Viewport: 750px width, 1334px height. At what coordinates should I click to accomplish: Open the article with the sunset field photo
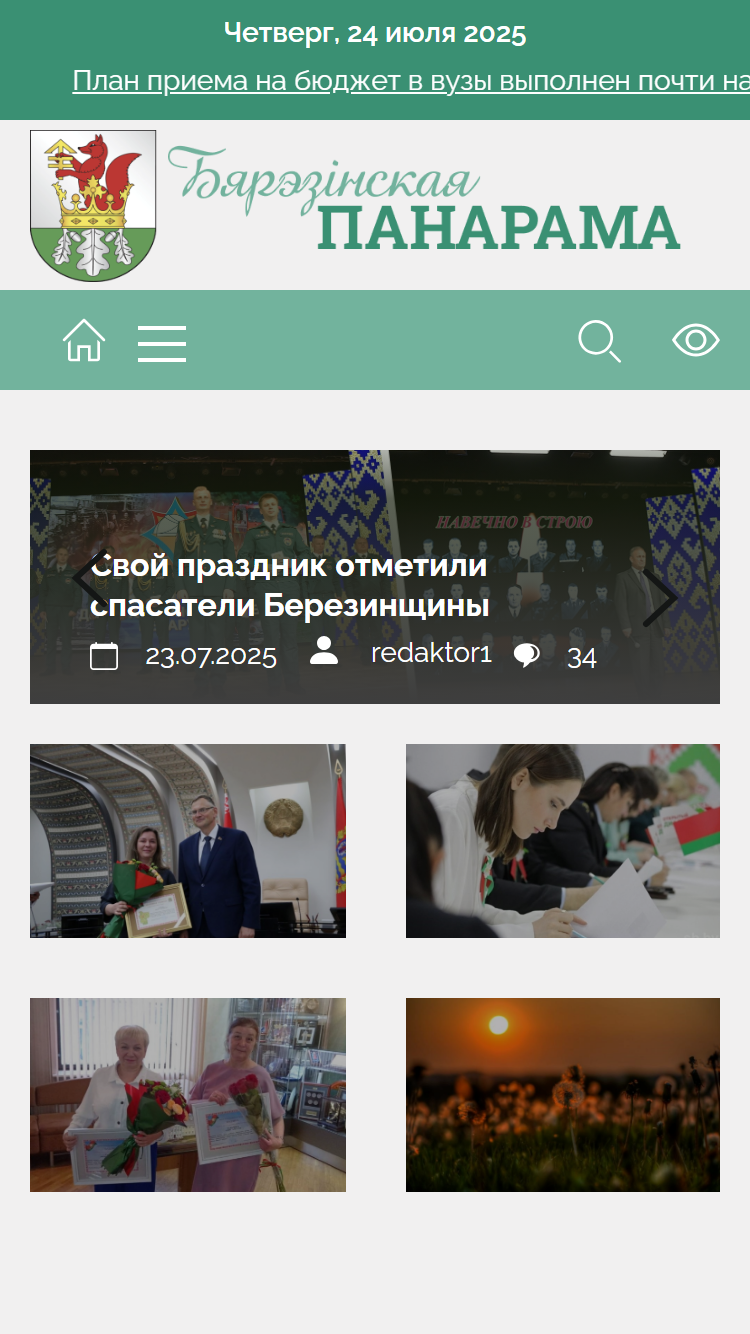click(x=563, y=1095)
